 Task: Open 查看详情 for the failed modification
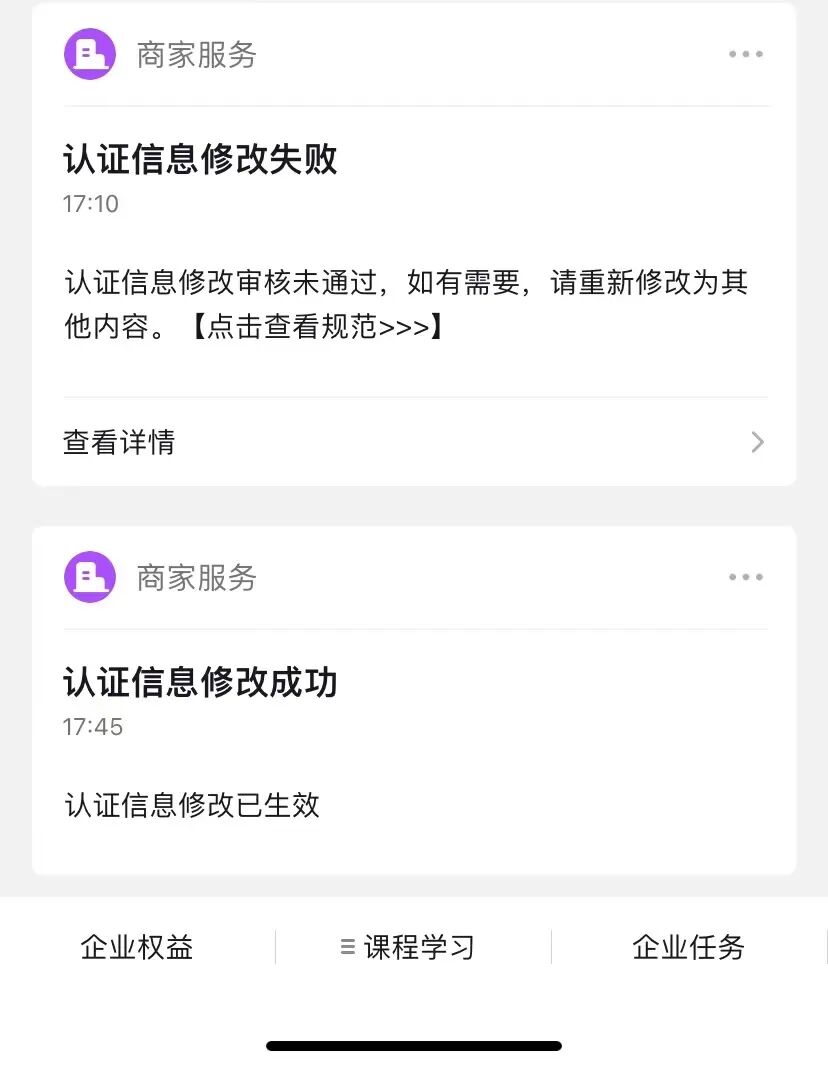(414, 442)
